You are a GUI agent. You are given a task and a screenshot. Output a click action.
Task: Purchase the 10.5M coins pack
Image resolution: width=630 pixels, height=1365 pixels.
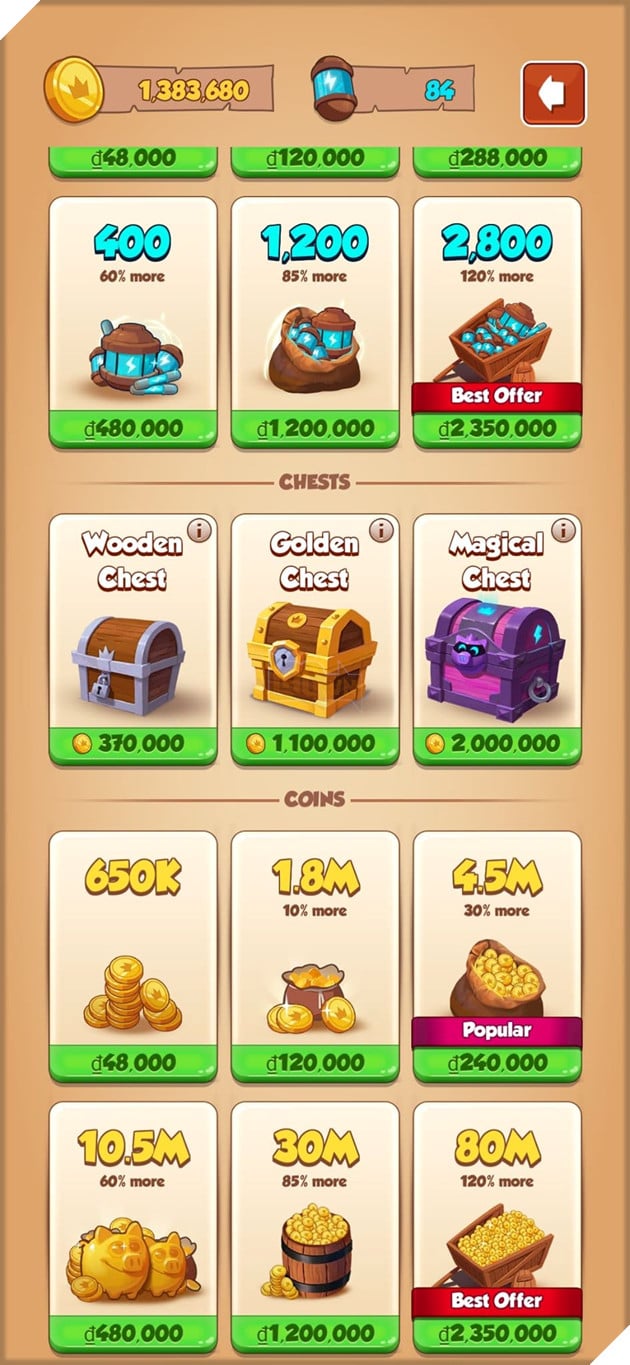coord(133,1333)
